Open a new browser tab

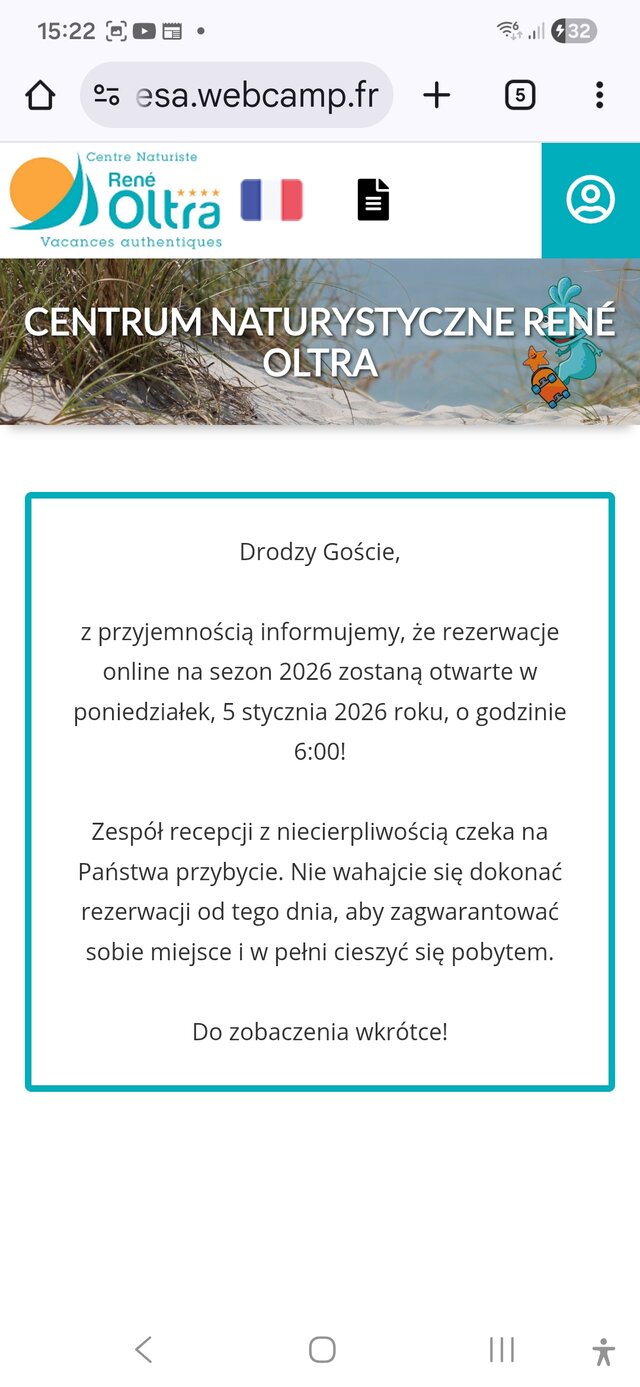pyautogui.click(x=437, y=95)
